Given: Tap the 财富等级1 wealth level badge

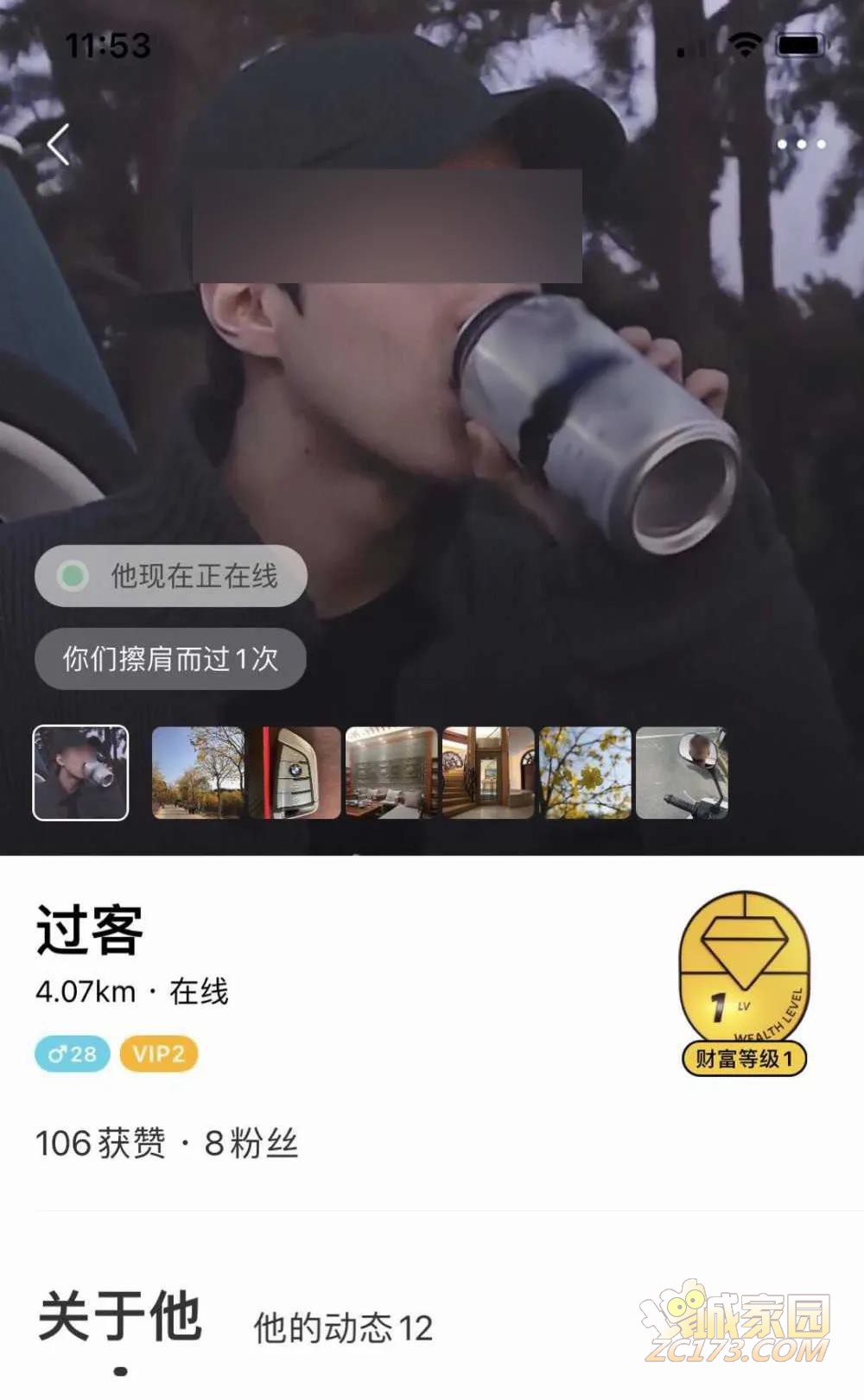Looking at the screenshot, I should (x=744, y=985).
